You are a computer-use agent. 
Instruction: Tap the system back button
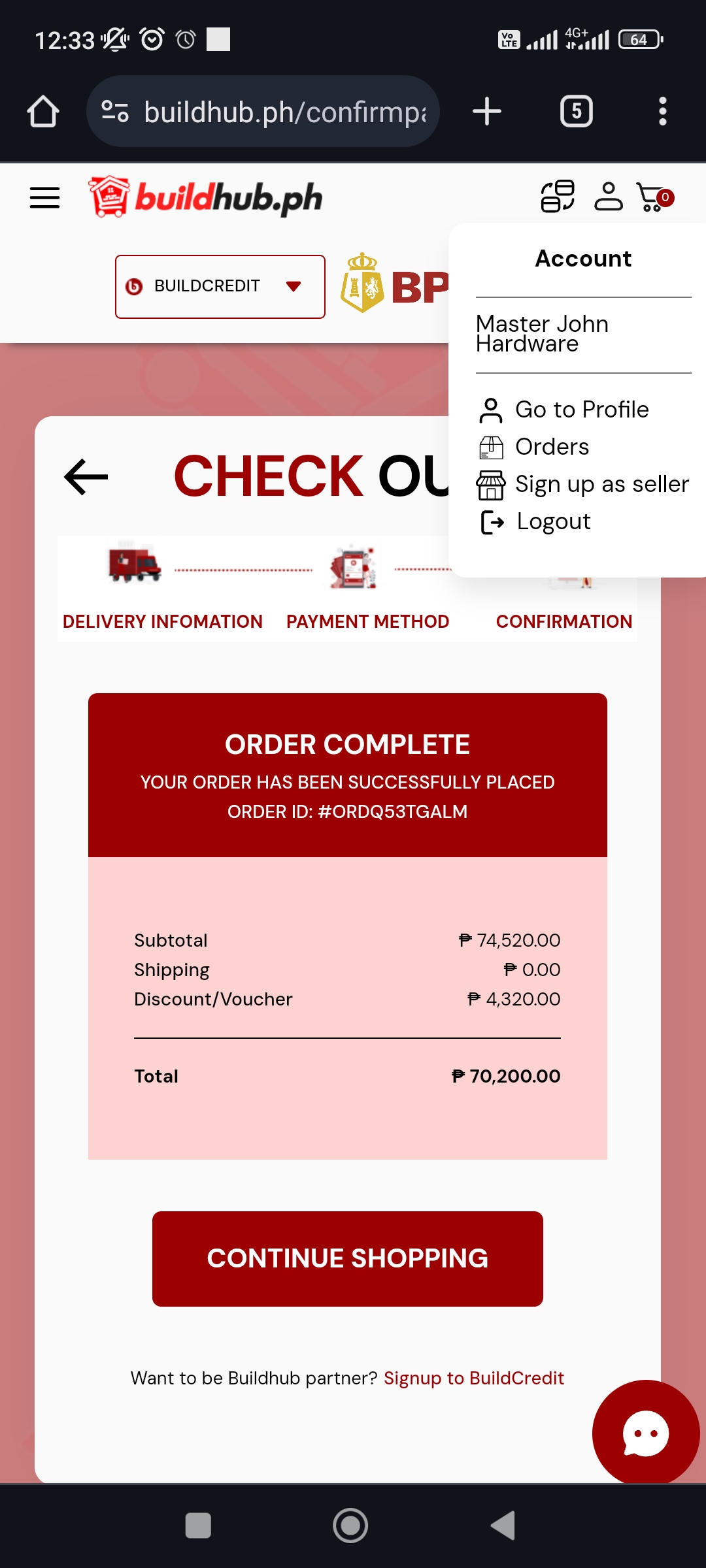tap(503, 1526)
